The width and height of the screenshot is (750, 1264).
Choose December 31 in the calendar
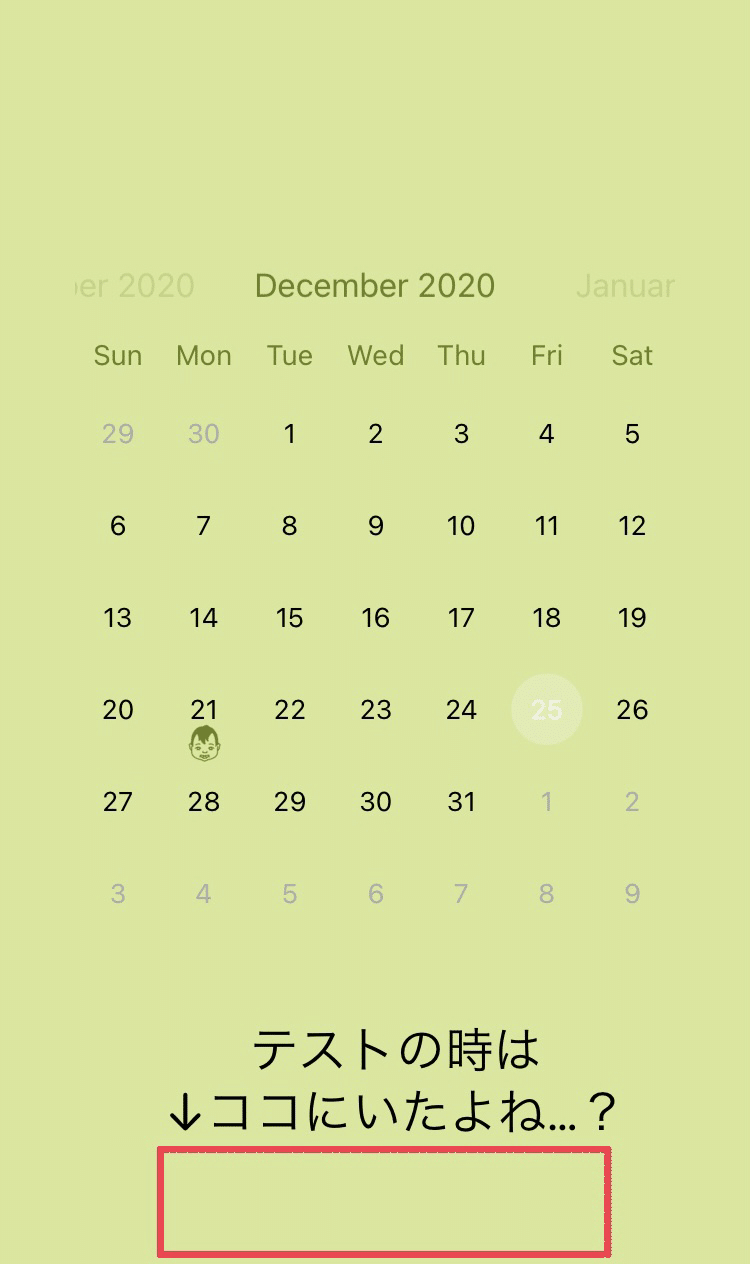point(461,802)
